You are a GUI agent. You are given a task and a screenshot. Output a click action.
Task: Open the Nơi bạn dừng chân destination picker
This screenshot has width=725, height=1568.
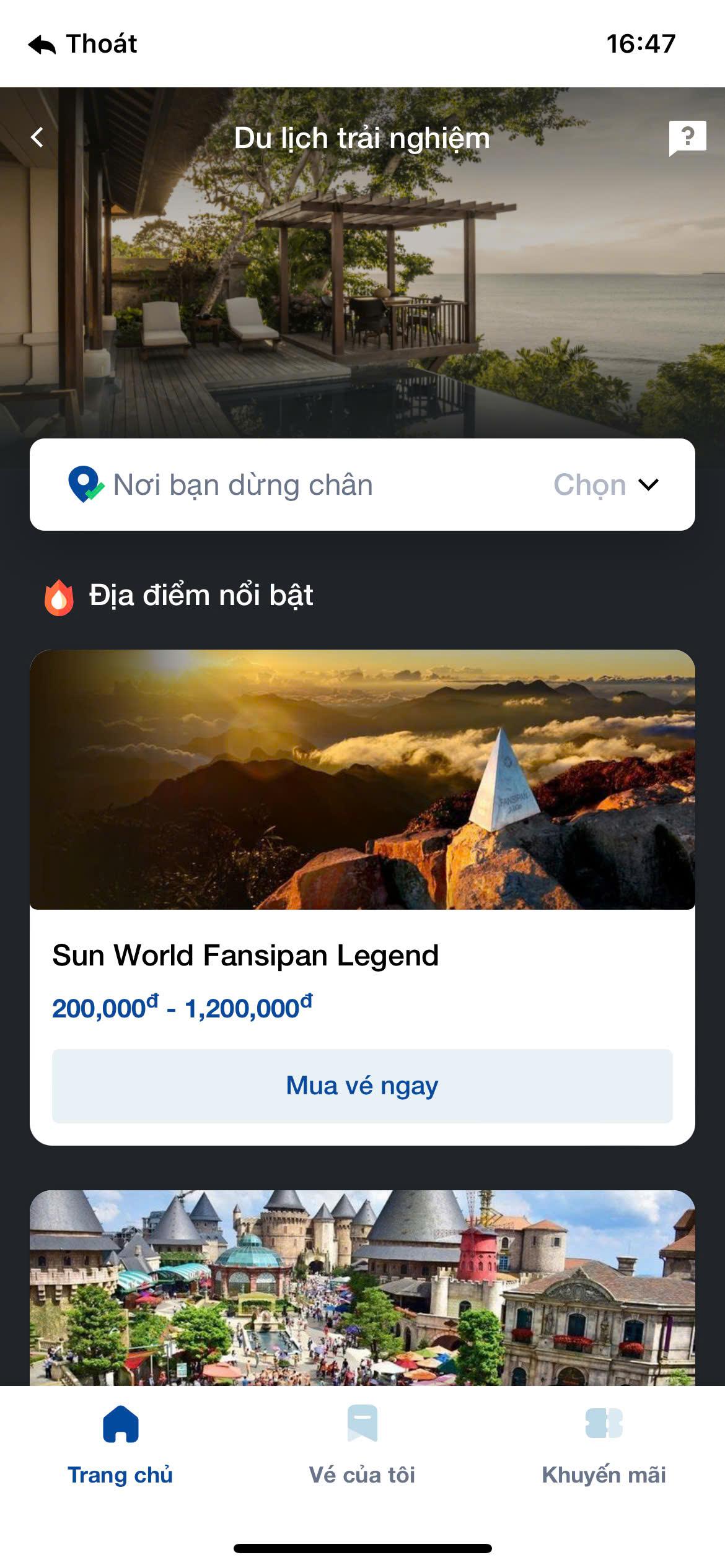[x=362, y=484]
